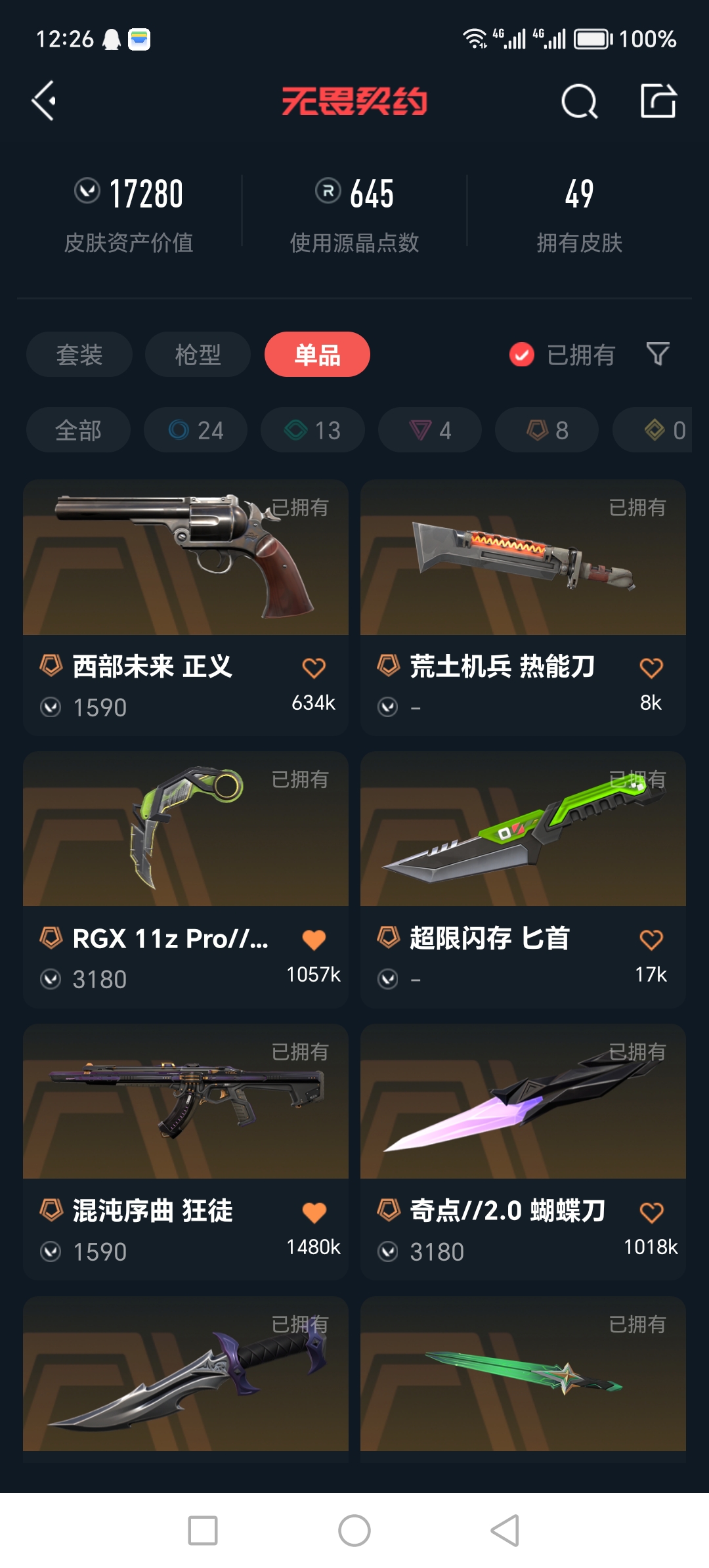Filter by the purple tier chip 4

click(430, 430)
